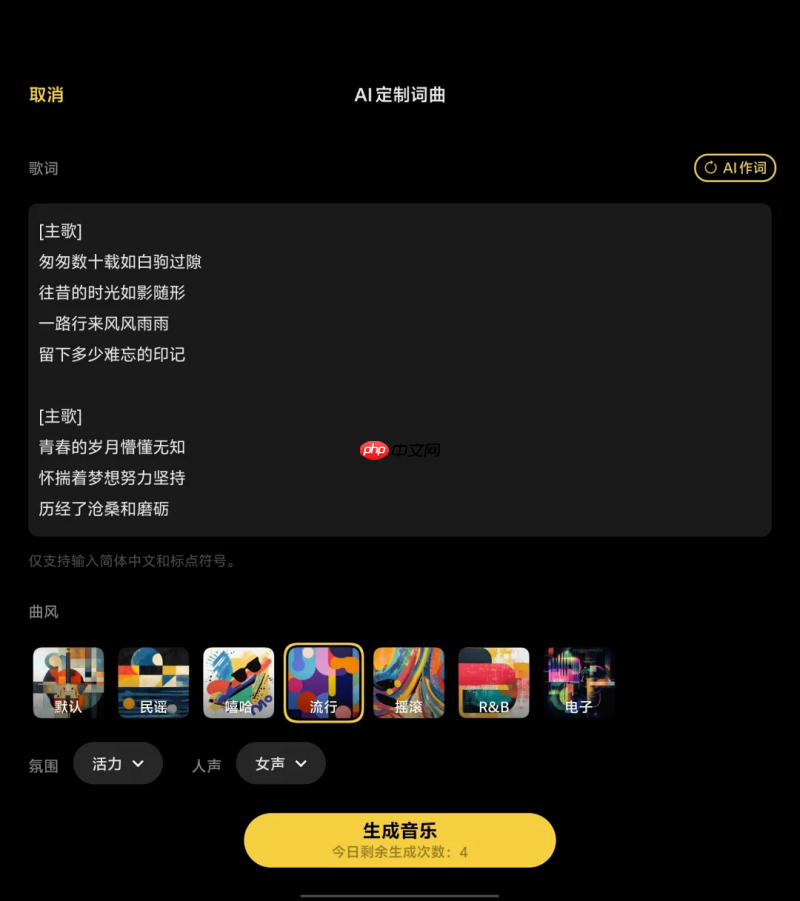This screenshot has height=901, width=800.
Task: Click 取消 to cancel the composition
Action: (x=46, y=95)
